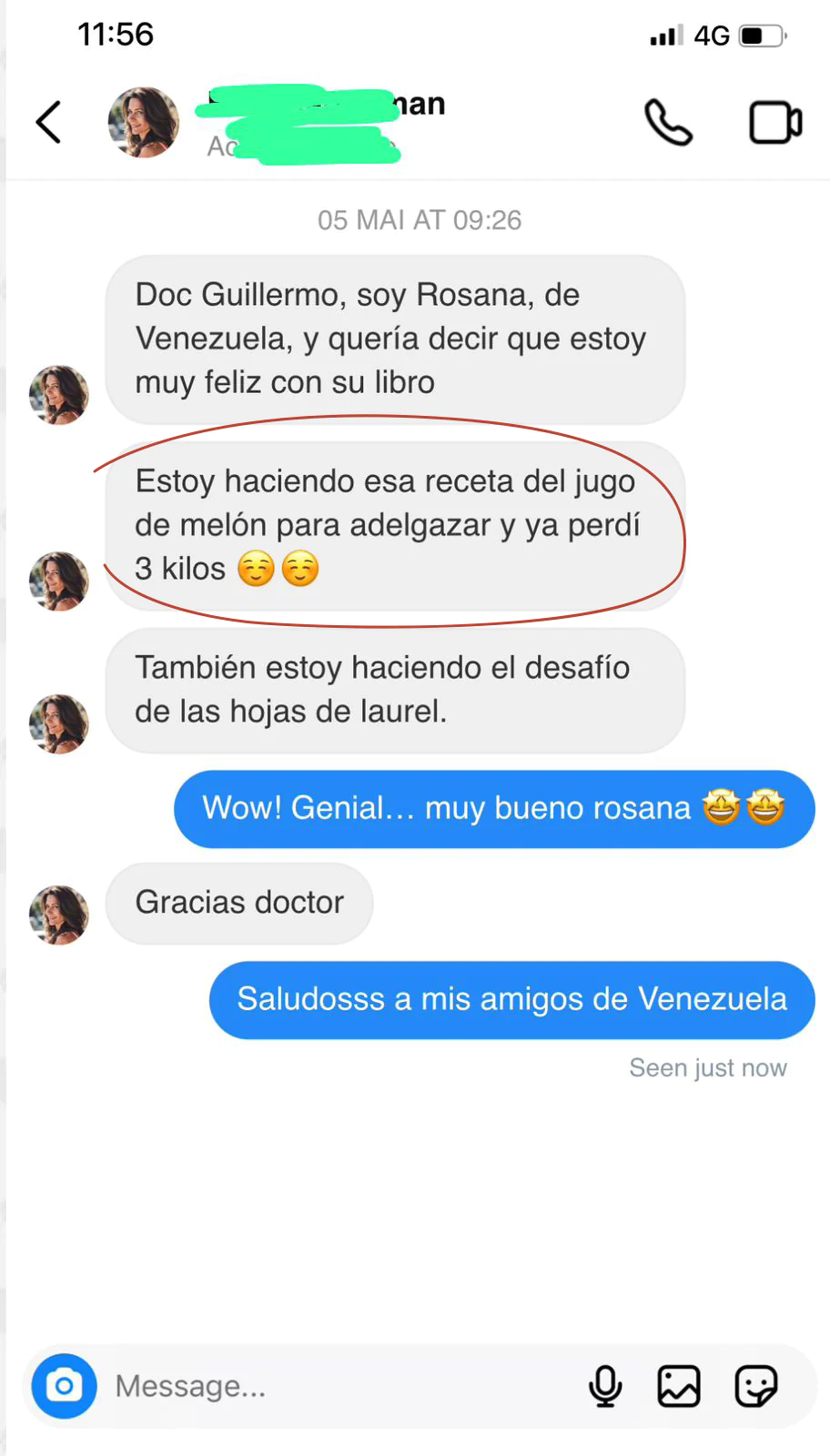
Task: Open the sticker picker
Action: point(756,1386)
